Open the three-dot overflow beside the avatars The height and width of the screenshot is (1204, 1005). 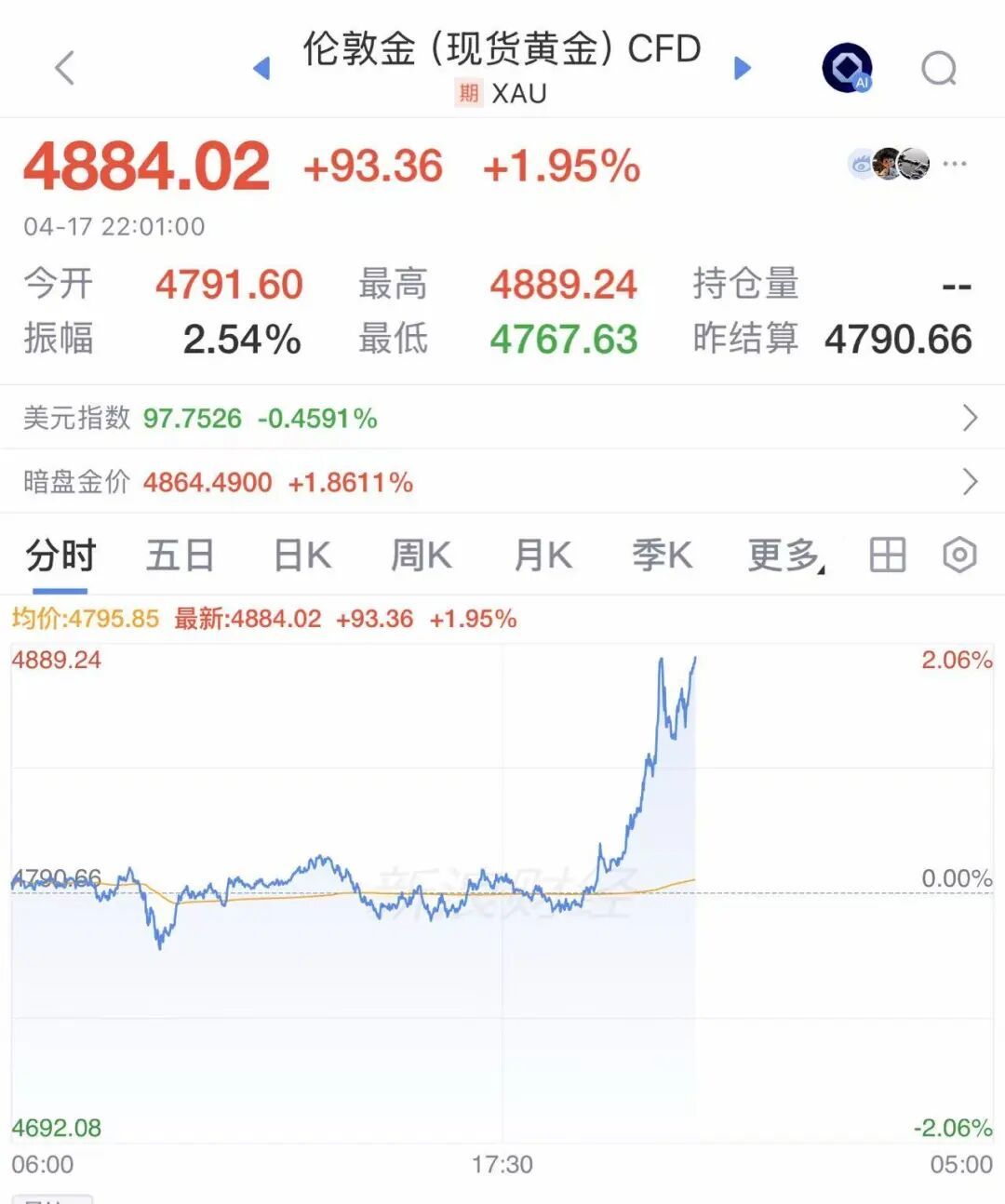click(955, 165)
